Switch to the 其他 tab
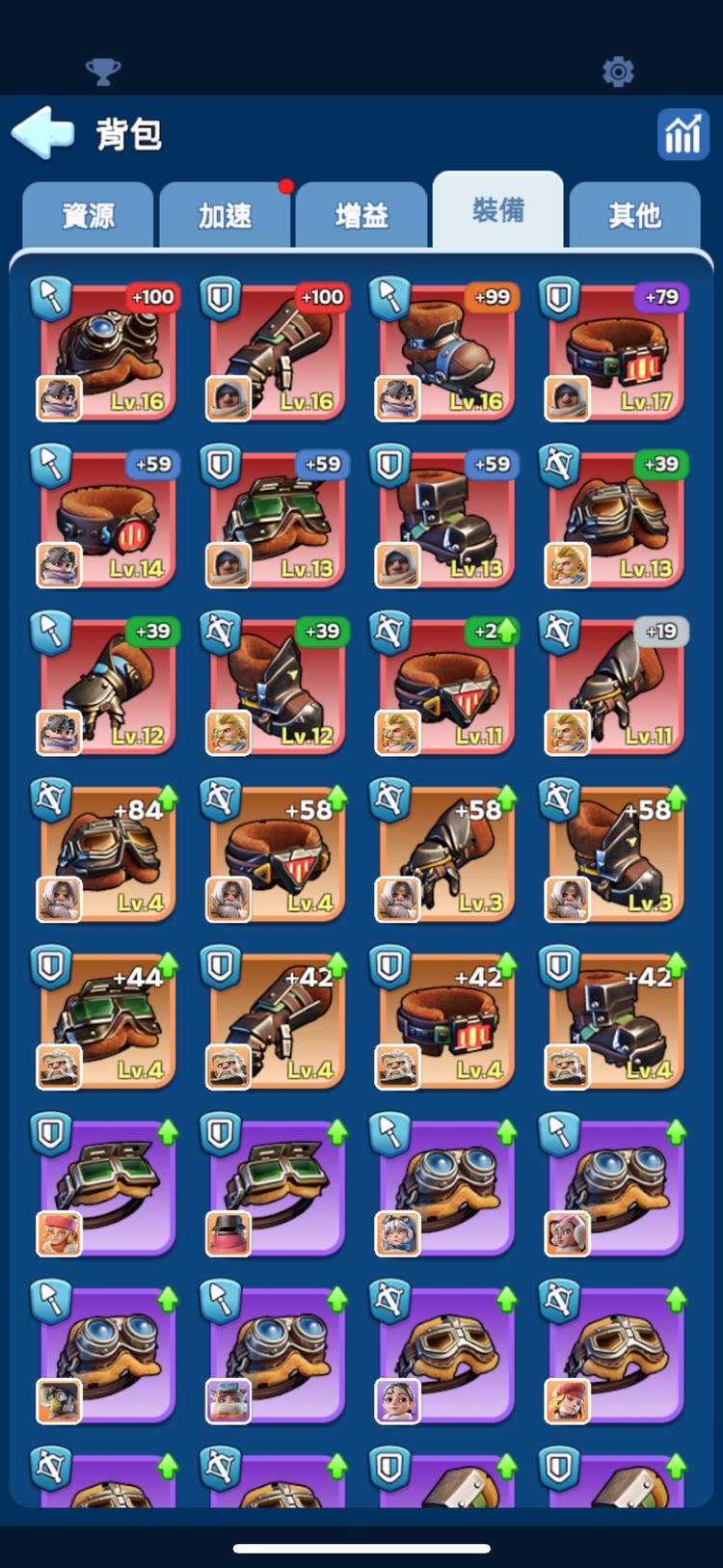Viewport: 723px width, 1568px height. 634,215
